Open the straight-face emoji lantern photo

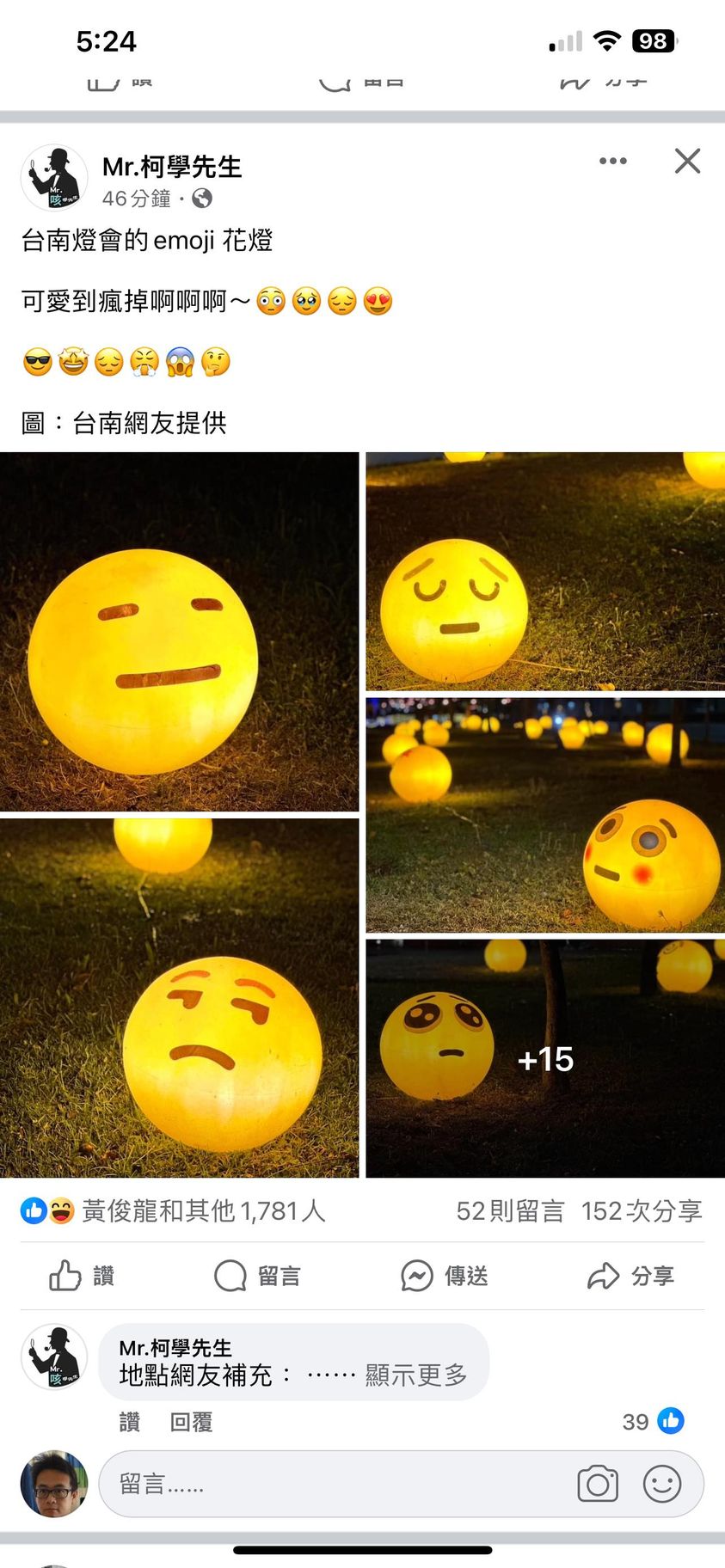[x=179, y=632]
